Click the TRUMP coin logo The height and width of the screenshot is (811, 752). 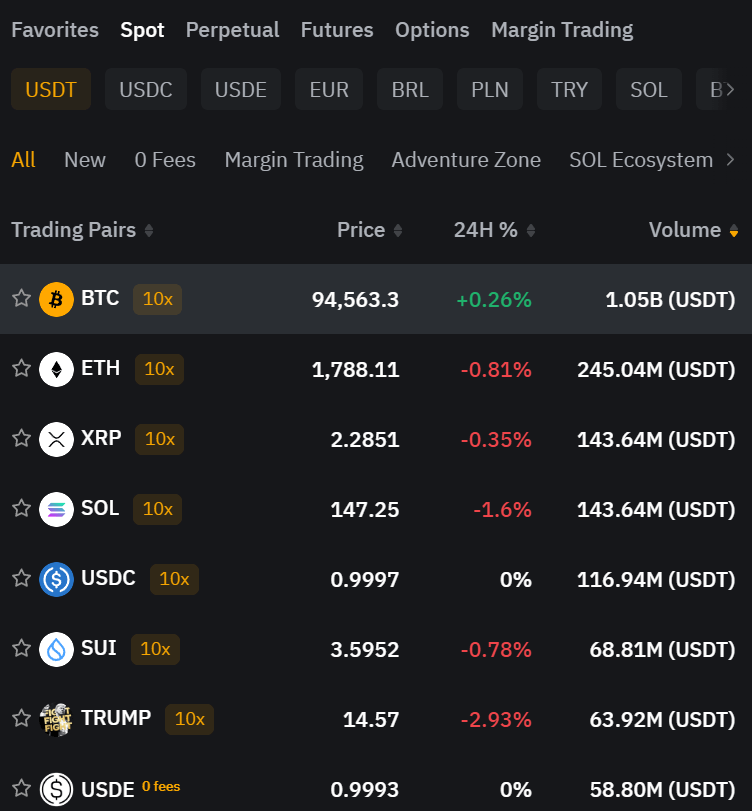pyautogui.click(x=56, y=719)
